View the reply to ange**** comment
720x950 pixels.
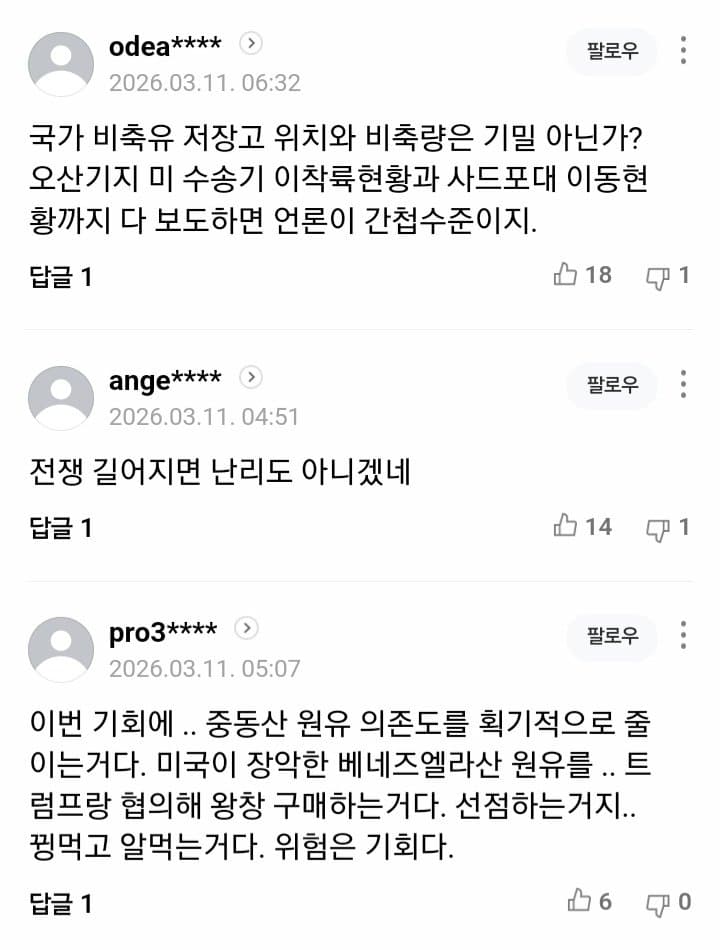click(61, 528)
